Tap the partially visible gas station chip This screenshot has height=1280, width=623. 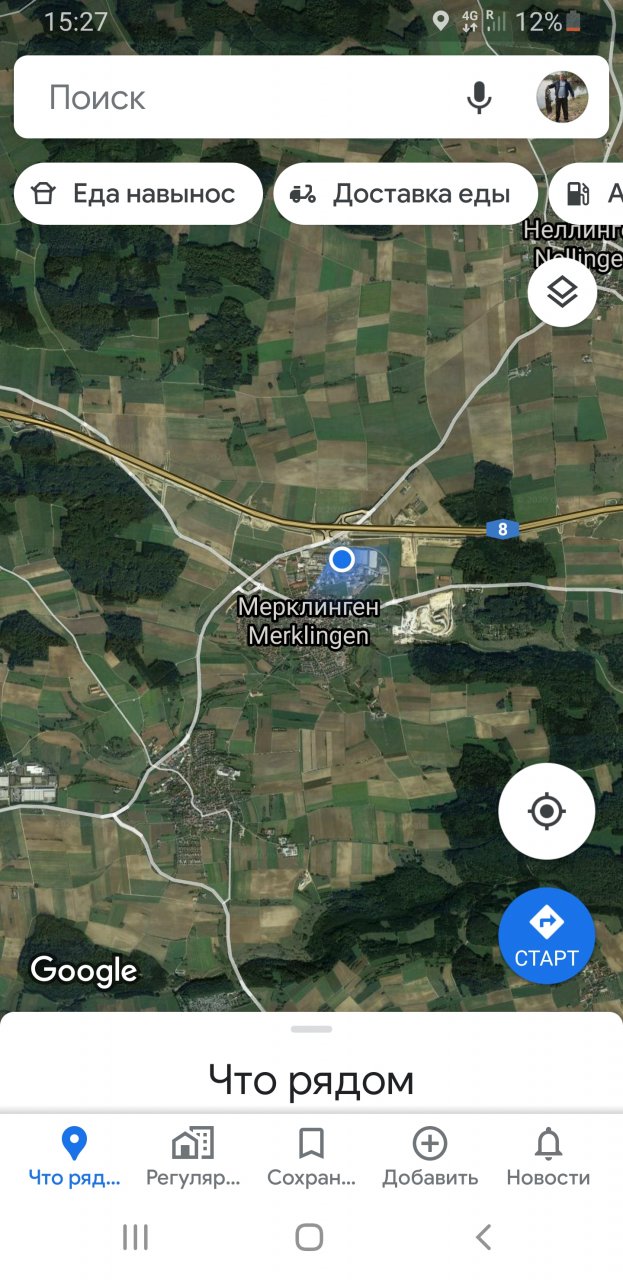coord(592,194)
